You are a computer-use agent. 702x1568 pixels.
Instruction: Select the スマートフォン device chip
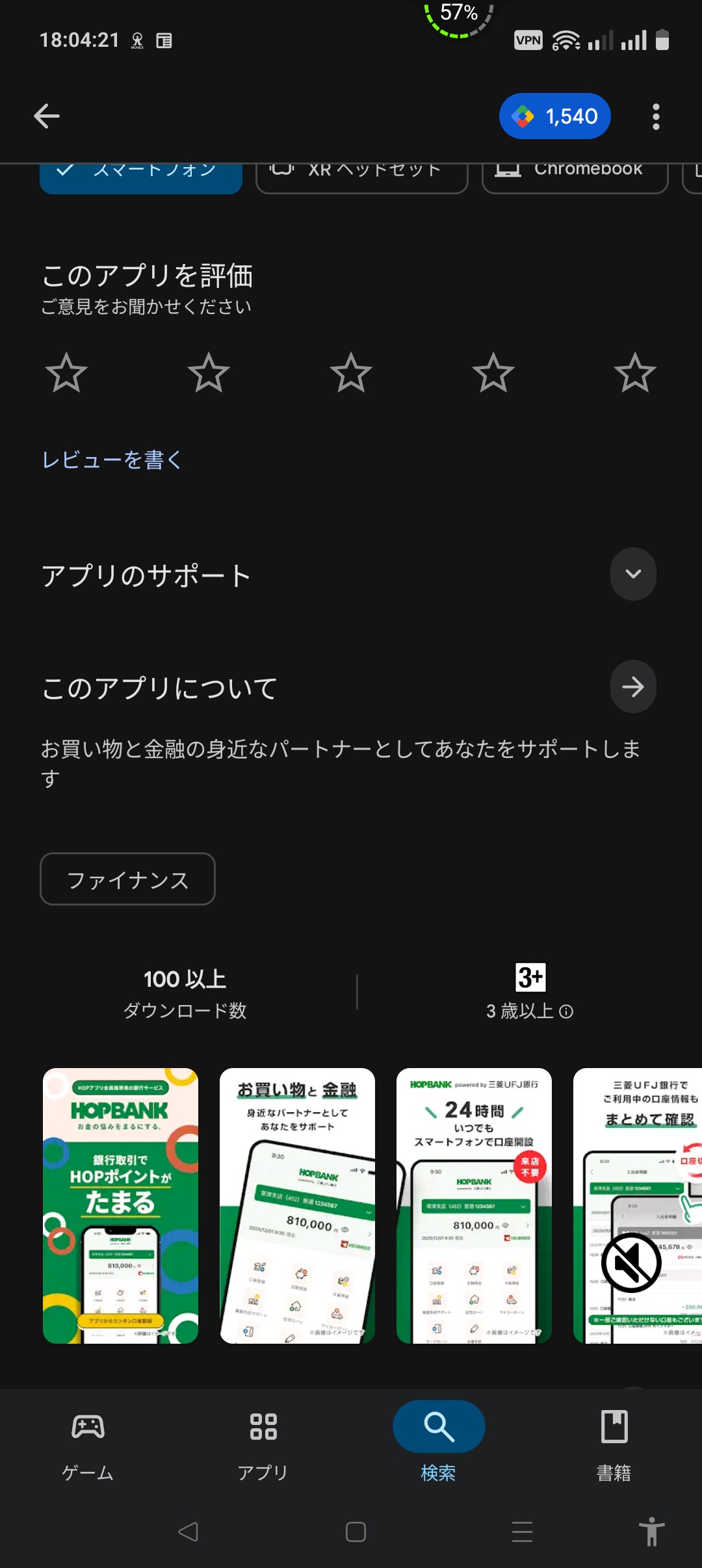pyautogui.click(x=140, y=176)
